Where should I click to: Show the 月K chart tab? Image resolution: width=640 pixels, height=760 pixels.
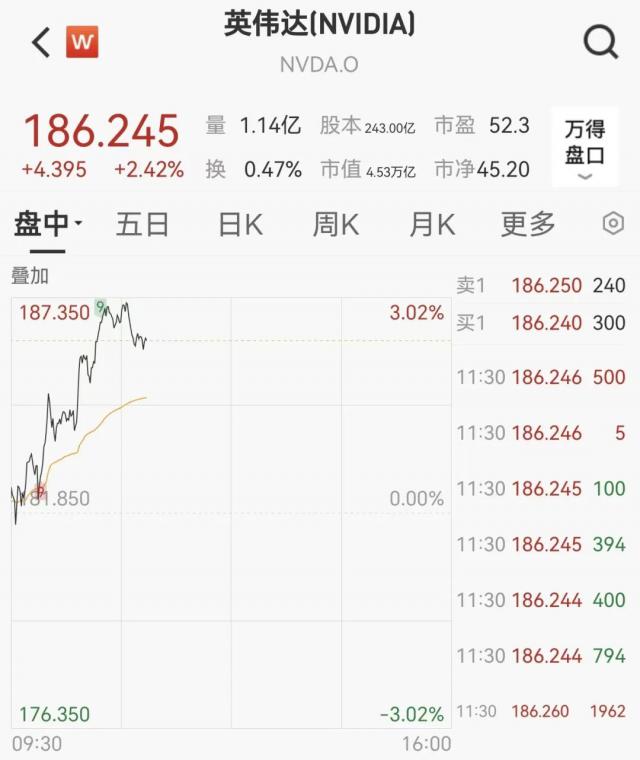(x=432, y=224)
